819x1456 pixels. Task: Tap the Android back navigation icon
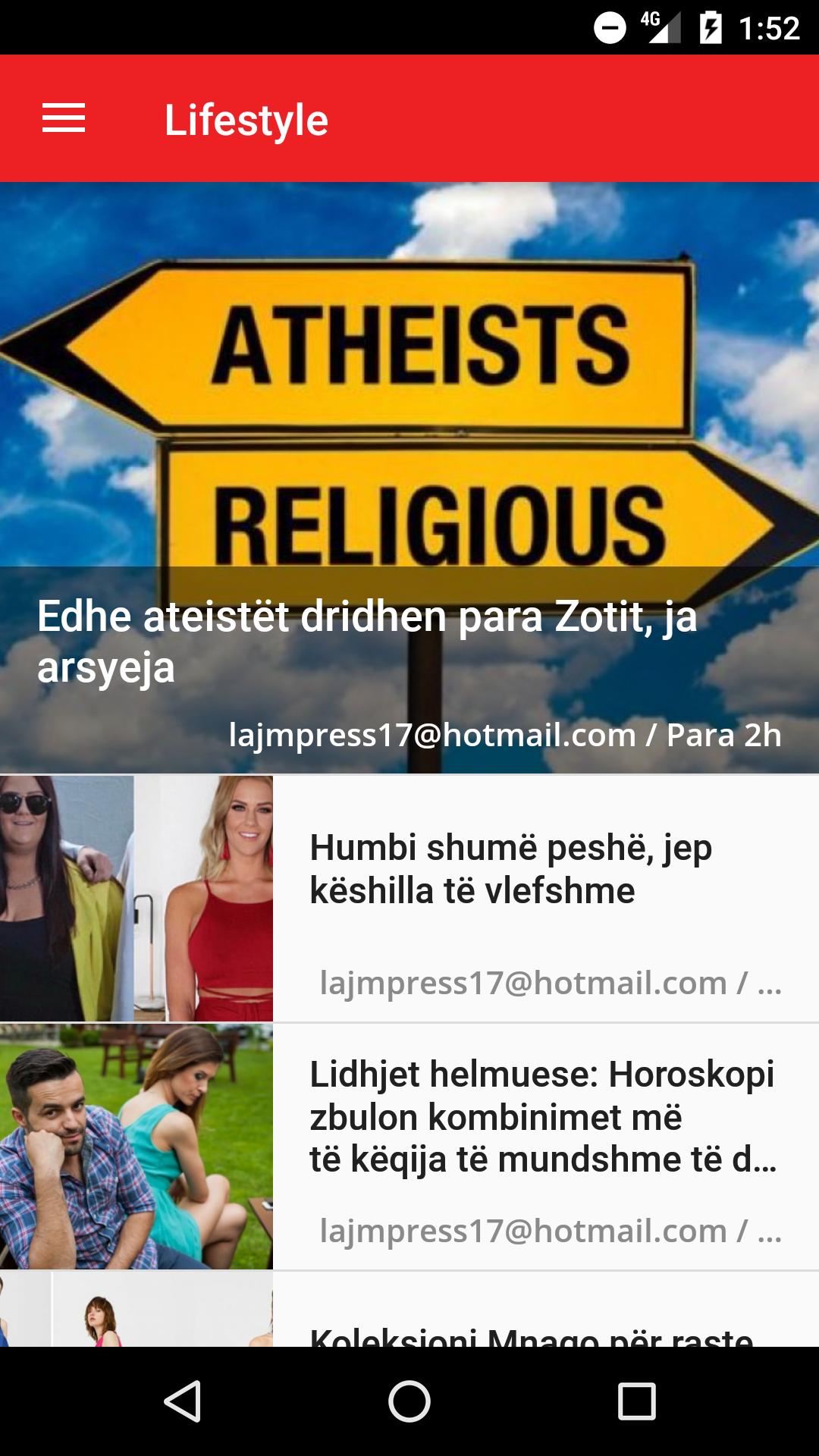tap(184, 1401)
